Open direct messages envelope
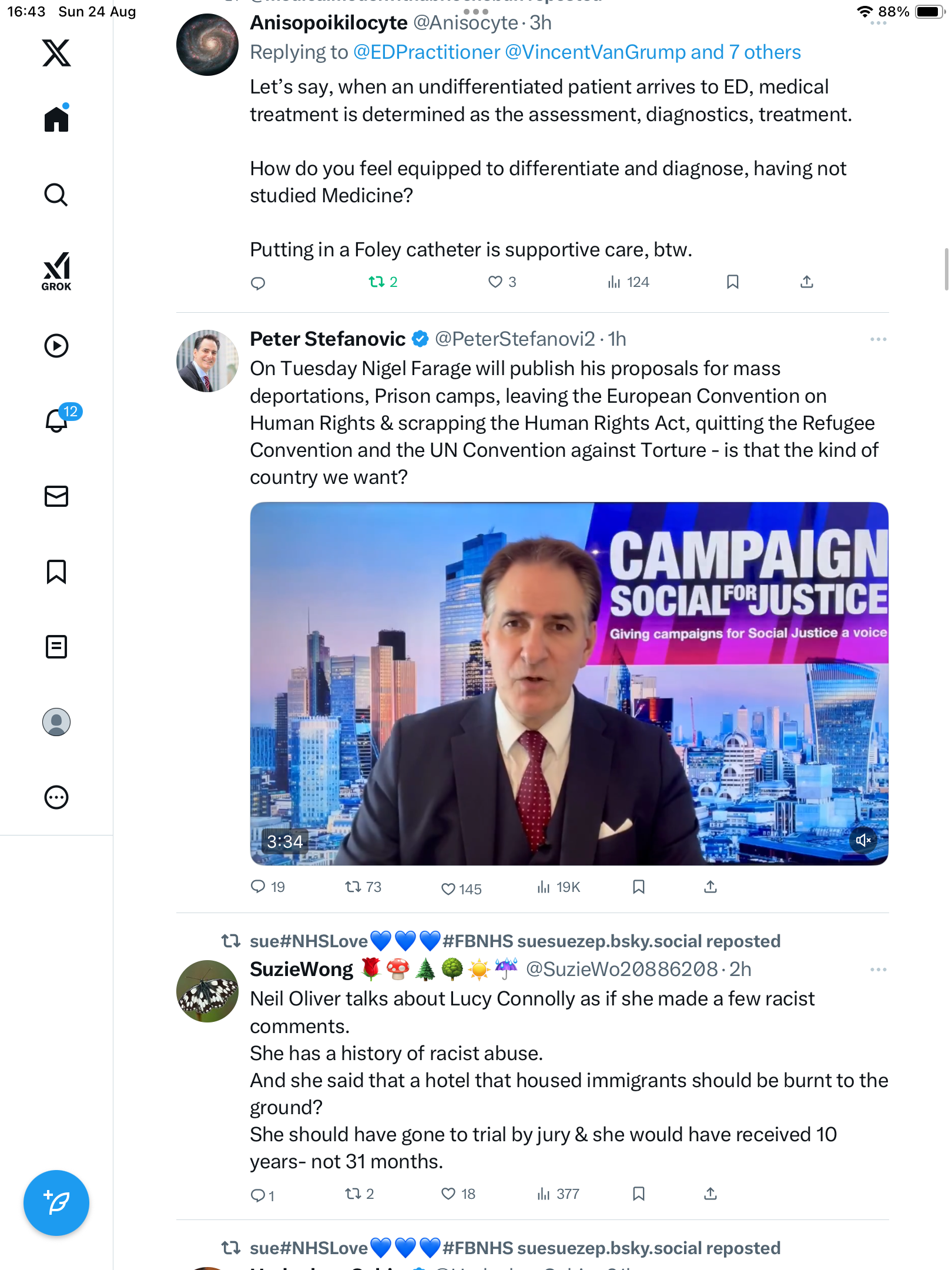The height and width of the screenshot is (1270, 952). click(56, 496)
